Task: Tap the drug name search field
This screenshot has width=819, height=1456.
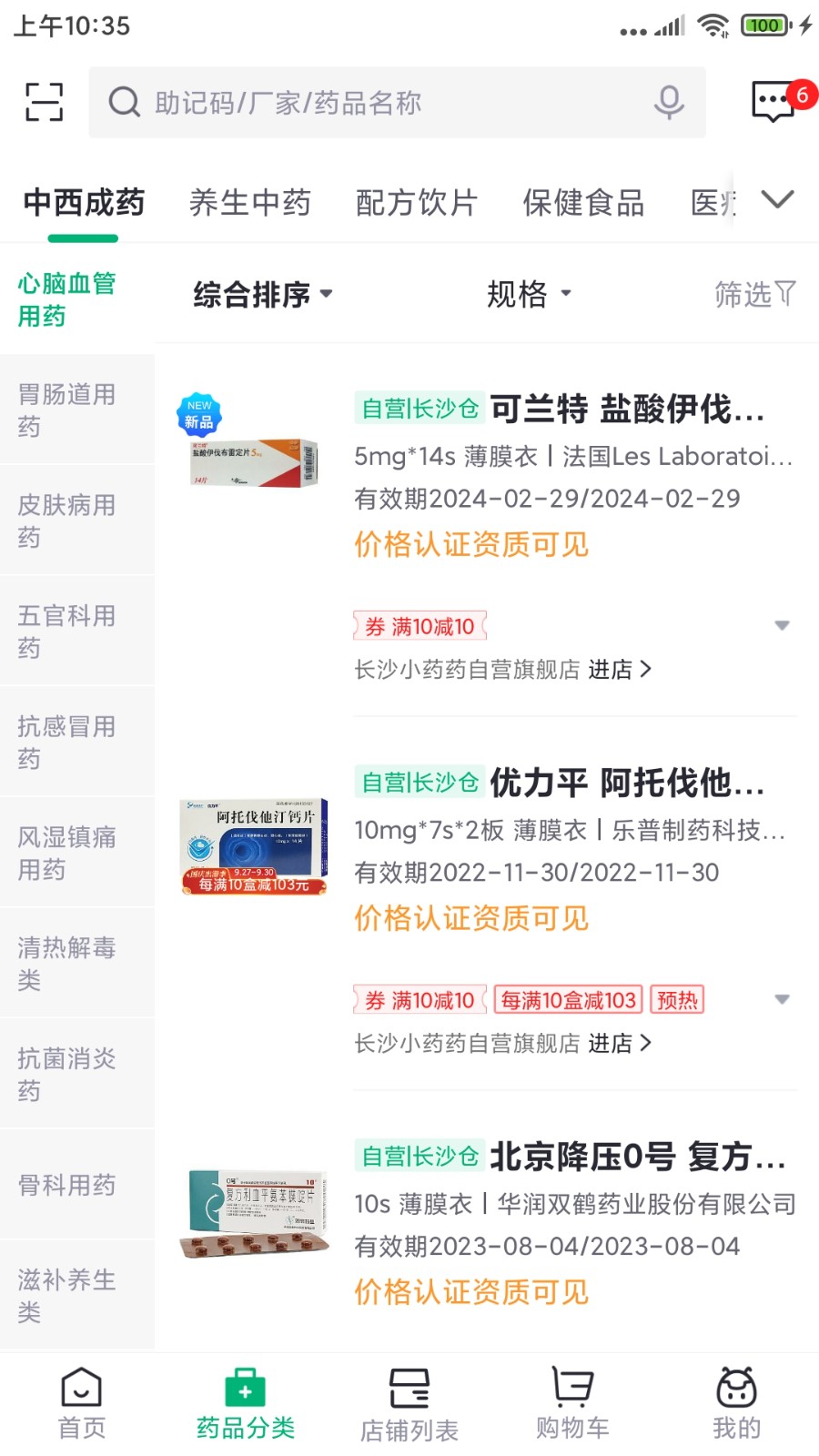Action: point(382,103)
